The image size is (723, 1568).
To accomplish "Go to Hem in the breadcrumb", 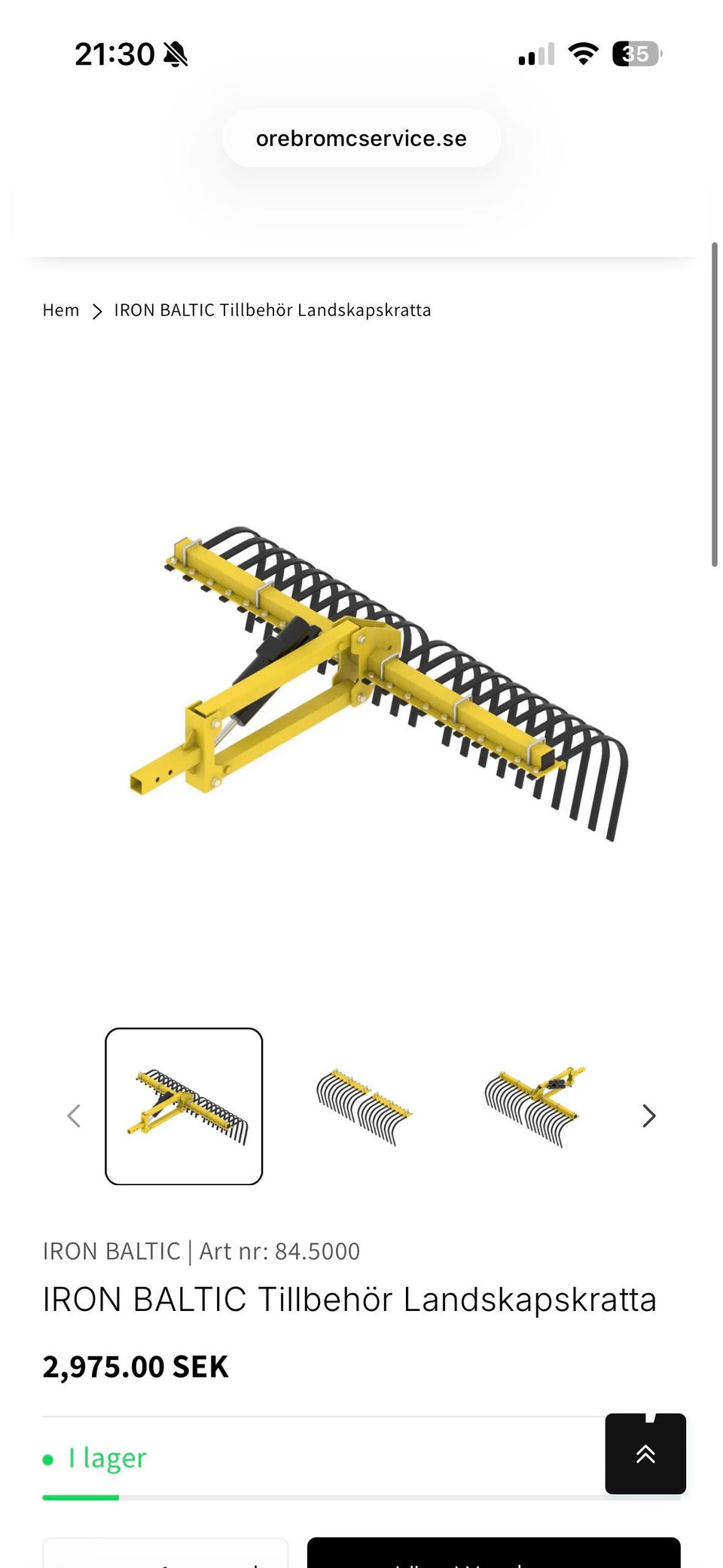I will click(61, 310).
